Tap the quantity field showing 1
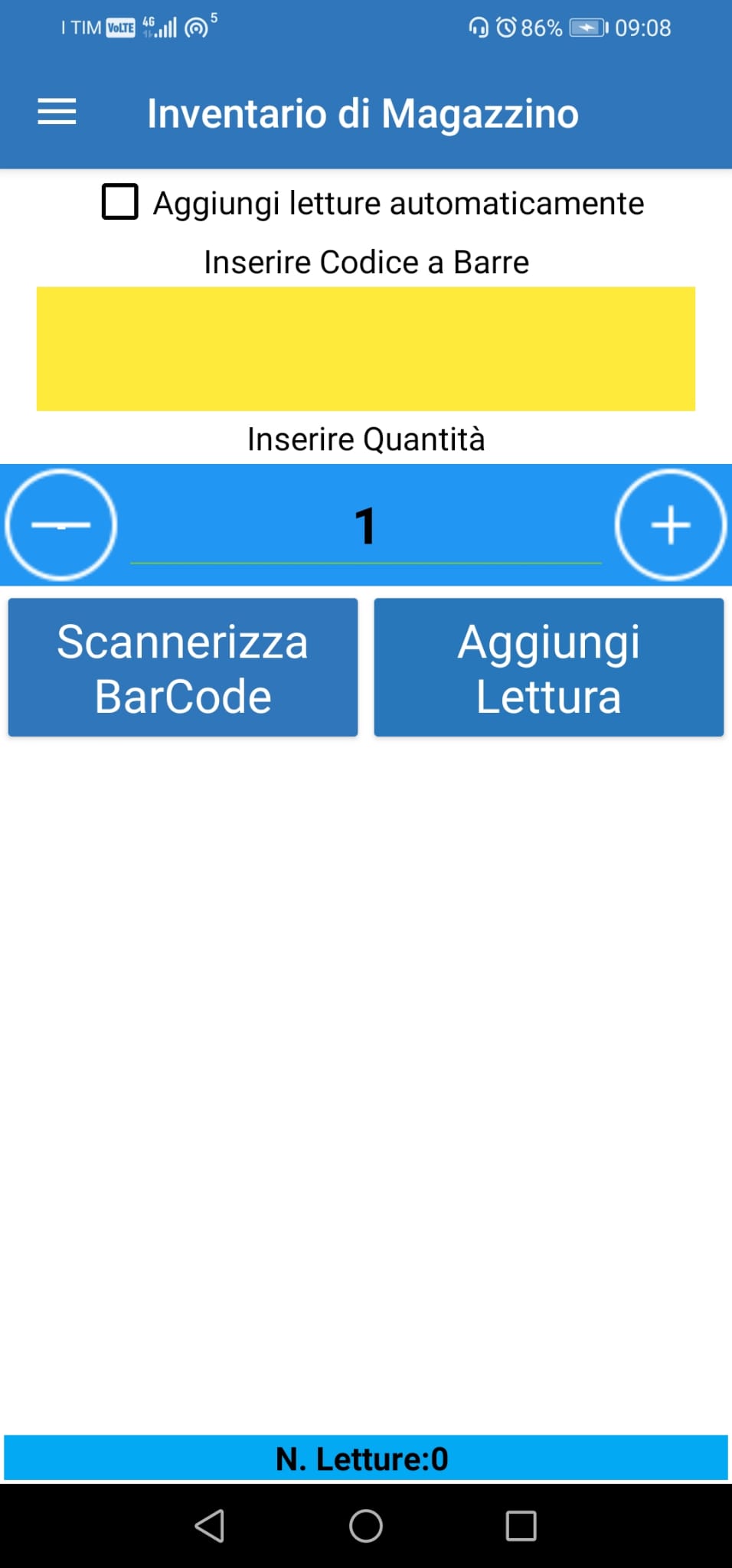The height and width of the screenshot is (1568, 732). point(366,527)
